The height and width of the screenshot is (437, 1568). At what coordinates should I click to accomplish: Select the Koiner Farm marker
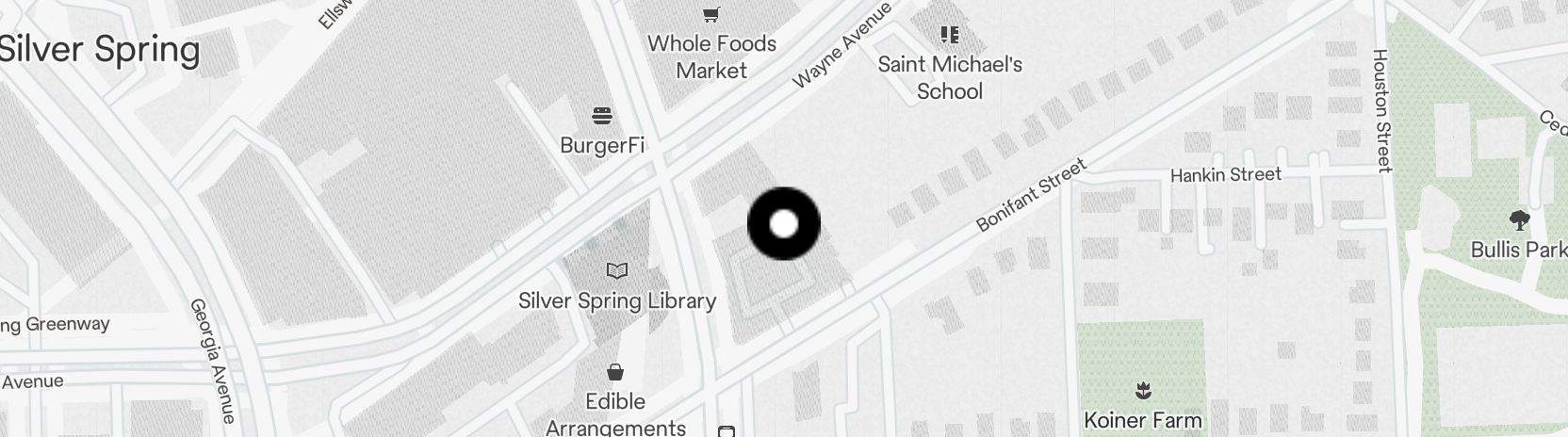[1143, 390]
